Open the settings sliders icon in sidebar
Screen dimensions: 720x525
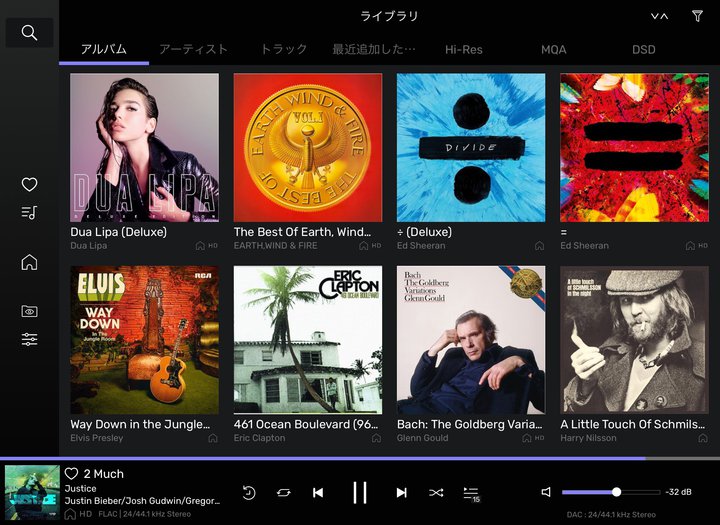(29, 340)
